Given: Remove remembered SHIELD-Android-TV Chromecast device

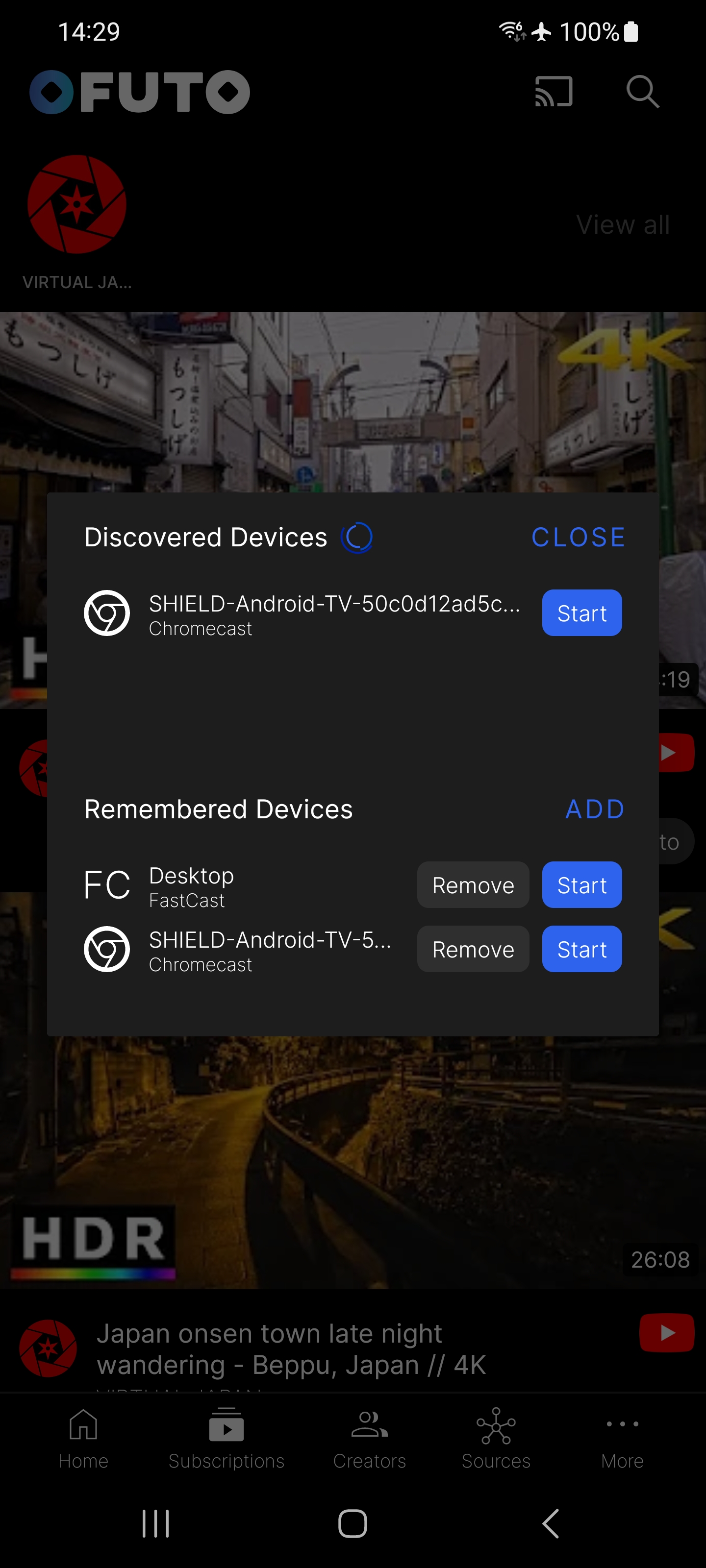Looking at the screenshot, I should coord(473,949).
